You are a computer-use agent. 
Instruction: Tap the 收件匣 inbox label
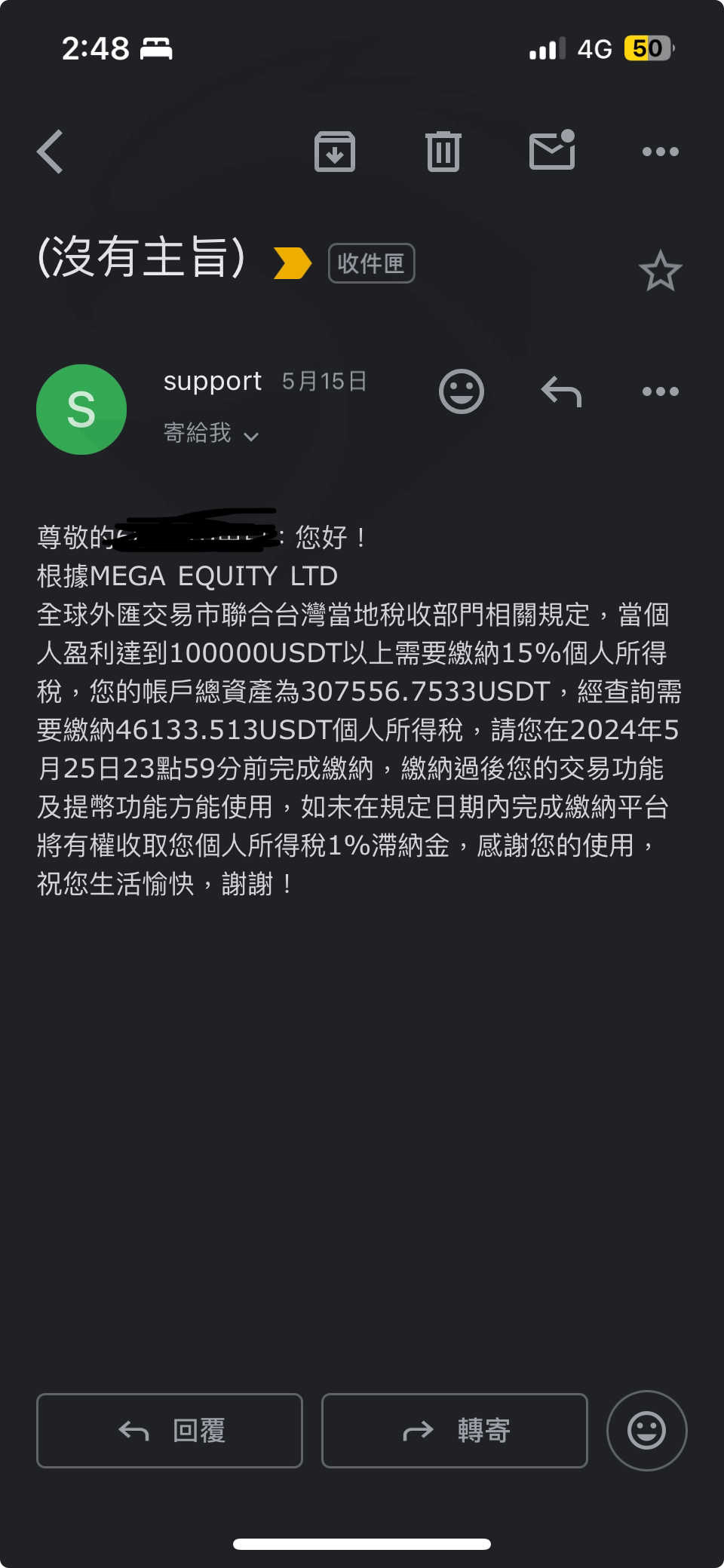click(x=371, y=263)
